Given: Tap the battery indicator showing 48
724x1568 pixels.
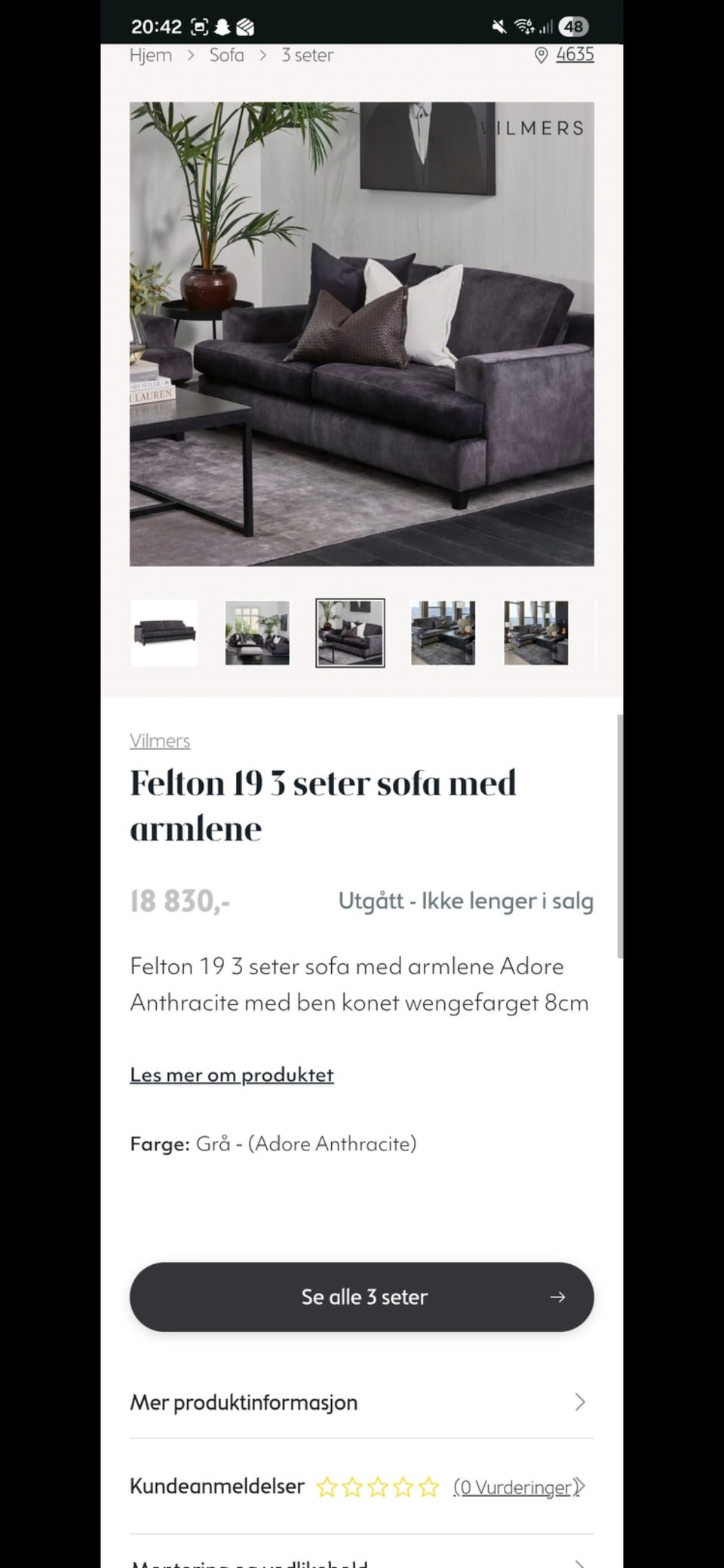Looking at the screenshot, I should [x=575, y=27].
